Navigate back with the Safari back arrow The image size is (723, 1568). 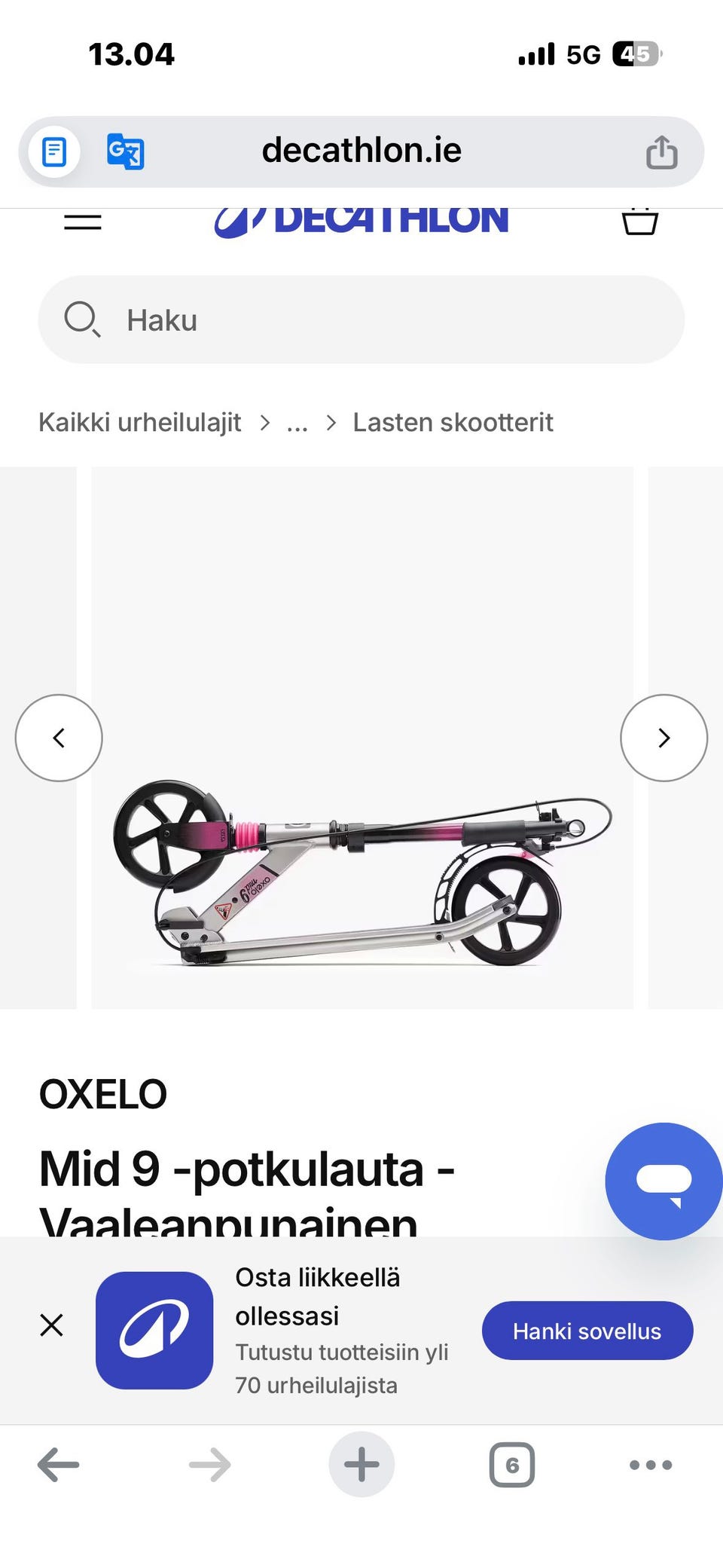tap(58, 1464)
